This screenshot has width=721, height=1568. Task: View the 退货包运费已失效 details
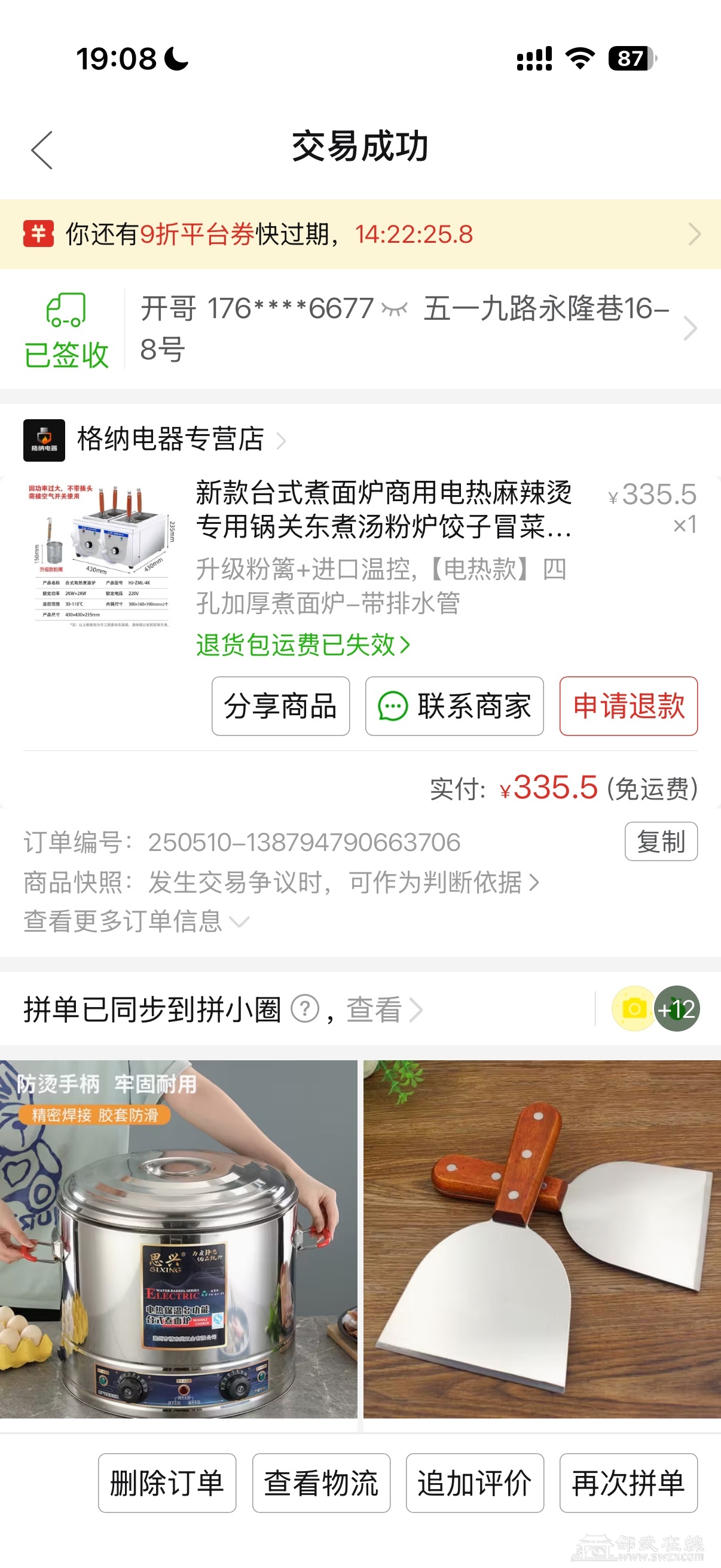click(303, 645)
